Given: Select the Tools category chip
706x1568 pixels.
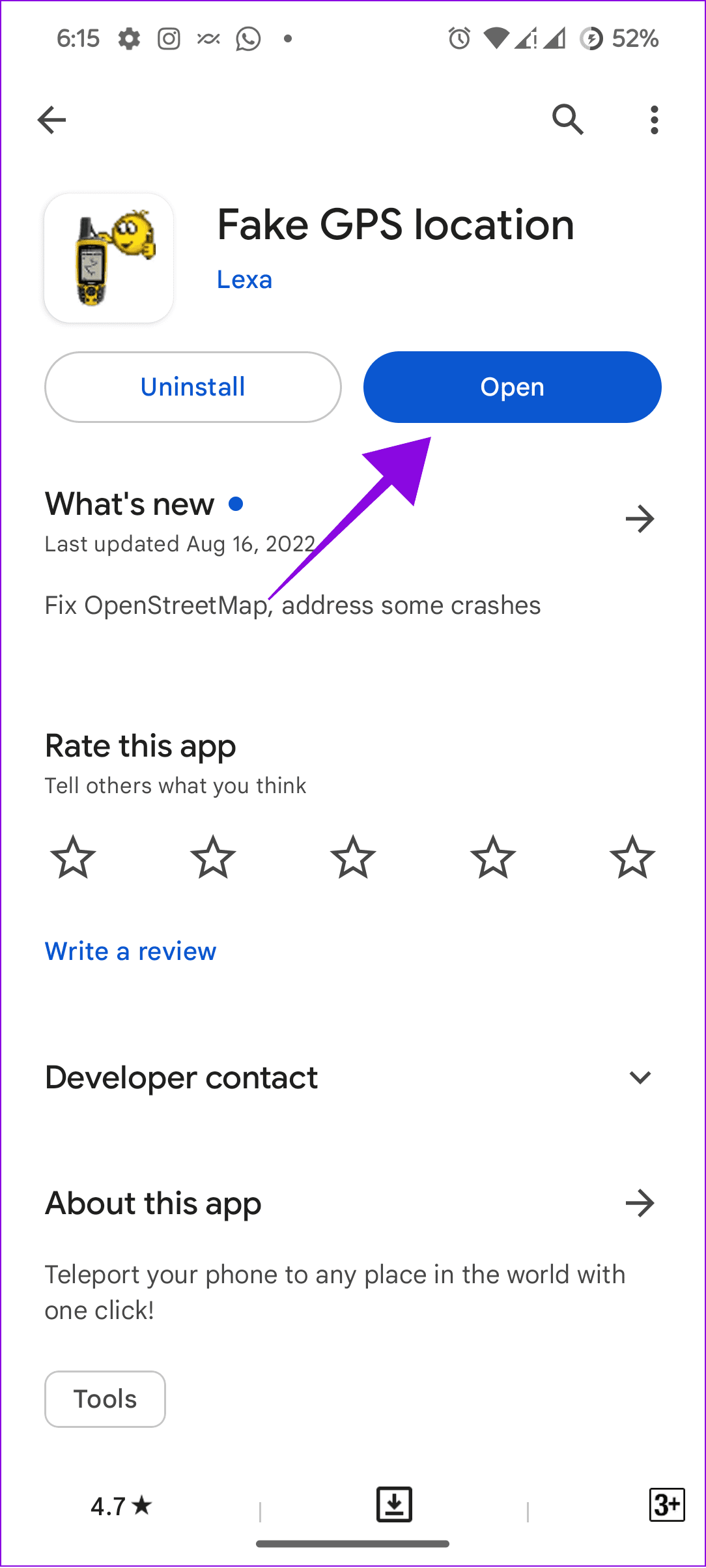Looking at the screenshot, I should [x=105, y=1399].
